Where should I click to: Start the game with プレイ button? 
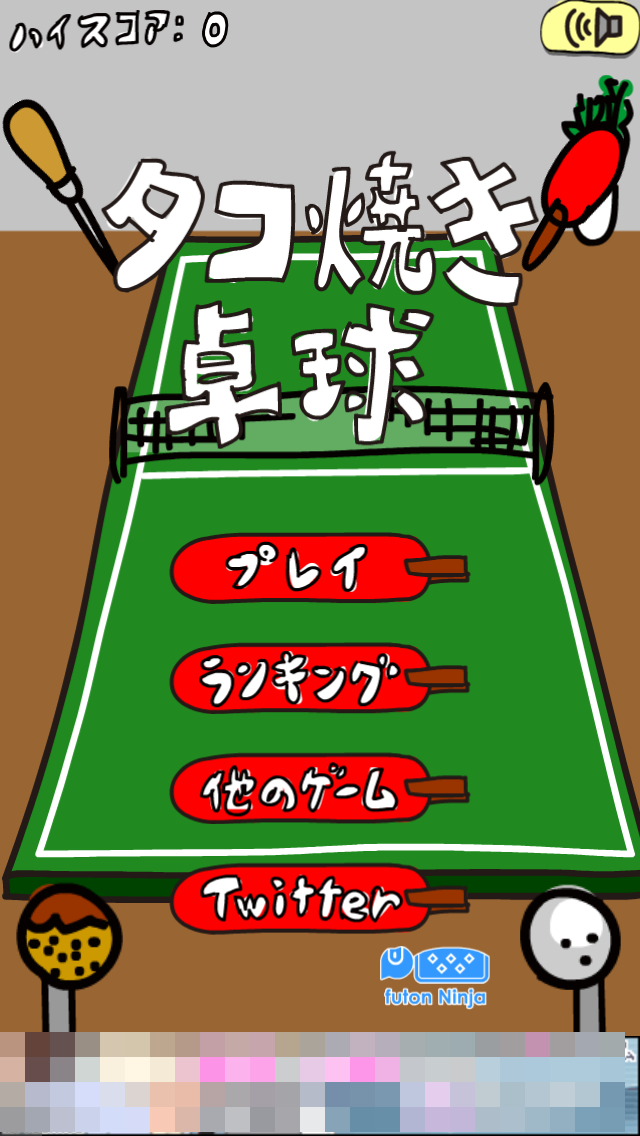(x=300, y=569)
